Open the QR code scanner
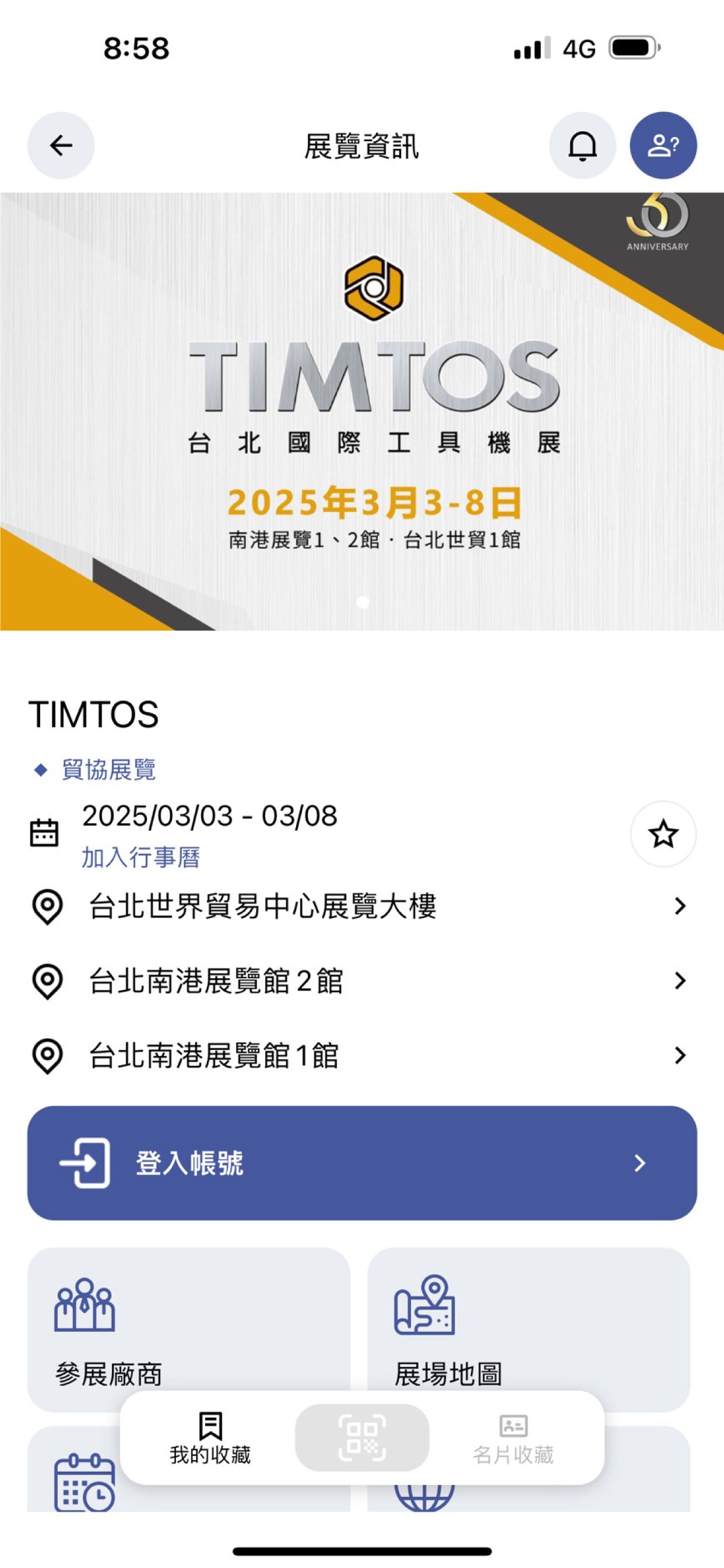 361,1438
